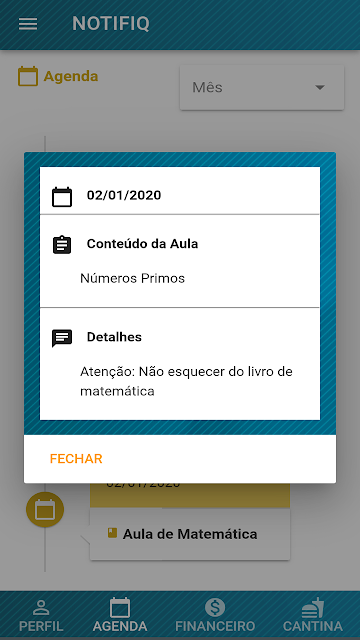Expand the Mês dropdown
Viewport: 360px width, 640px height.
pos(262,87)
